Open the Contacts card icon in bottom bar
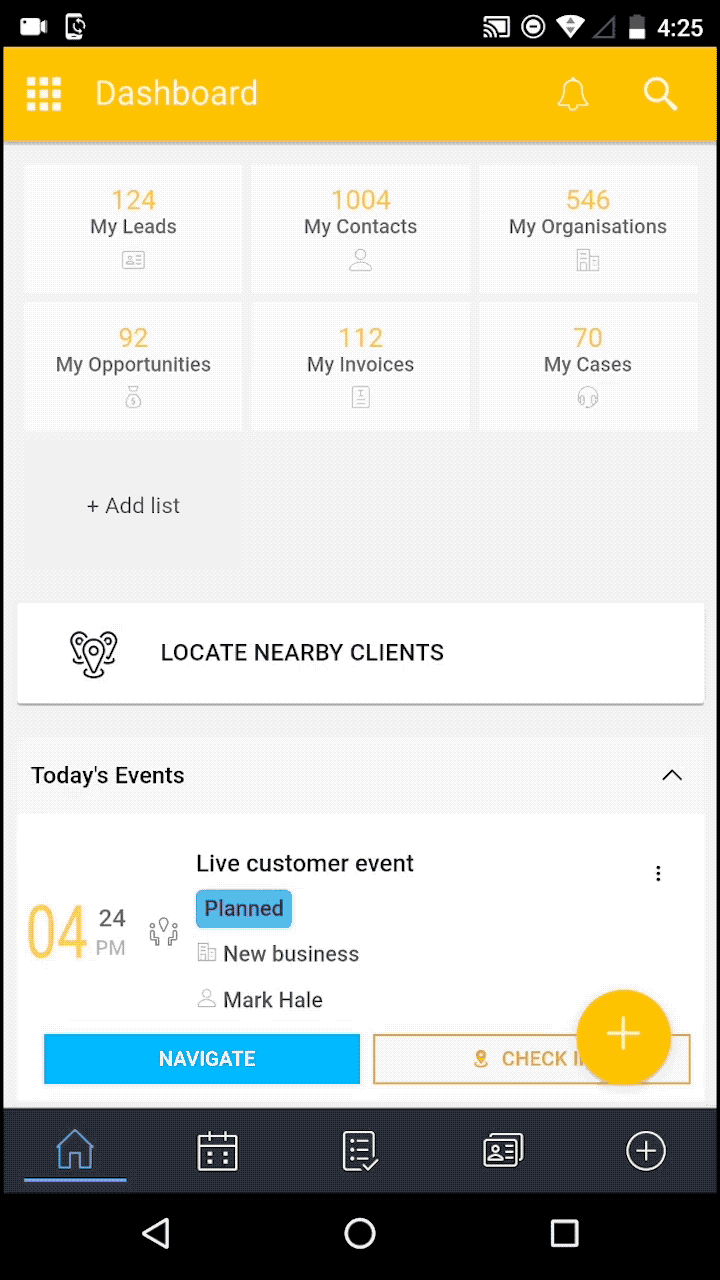 [502, 1150]
